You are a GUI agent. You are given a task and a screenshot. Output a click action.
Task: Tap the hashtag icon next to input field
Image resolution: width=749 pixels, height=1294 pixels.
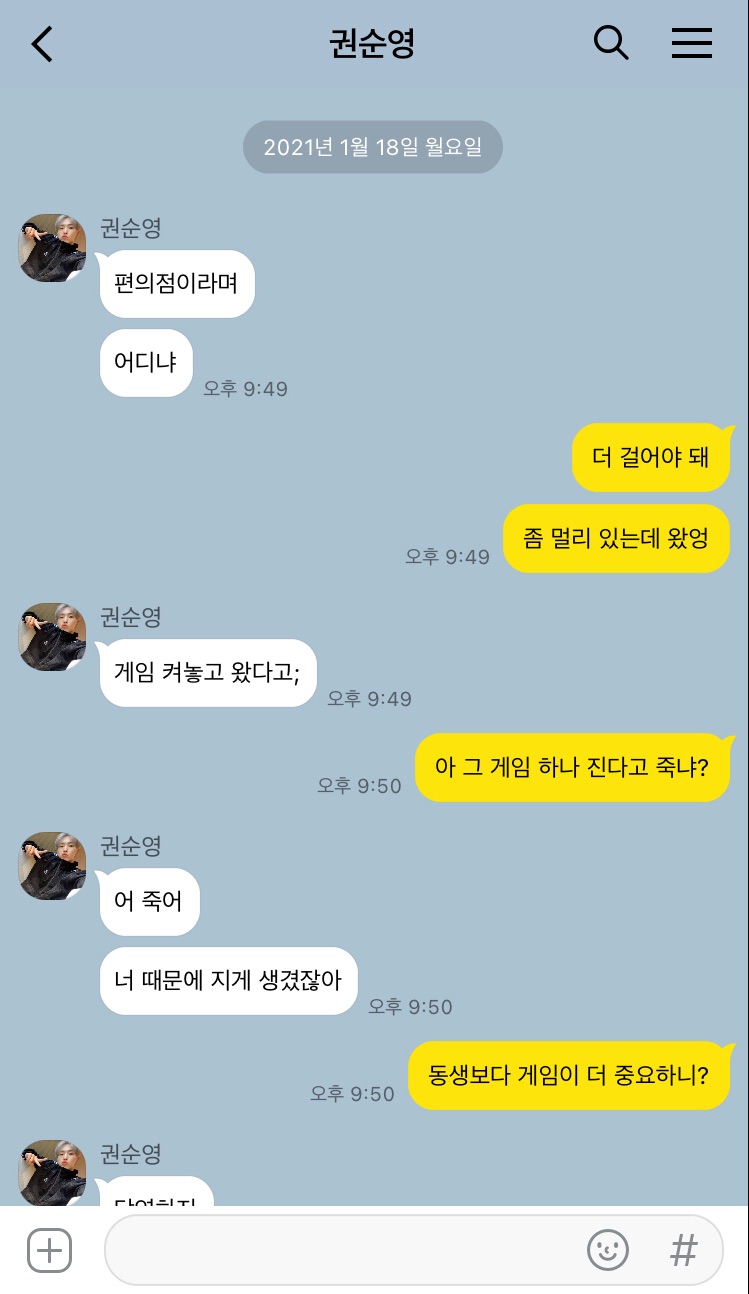(x=683, y=1249)
